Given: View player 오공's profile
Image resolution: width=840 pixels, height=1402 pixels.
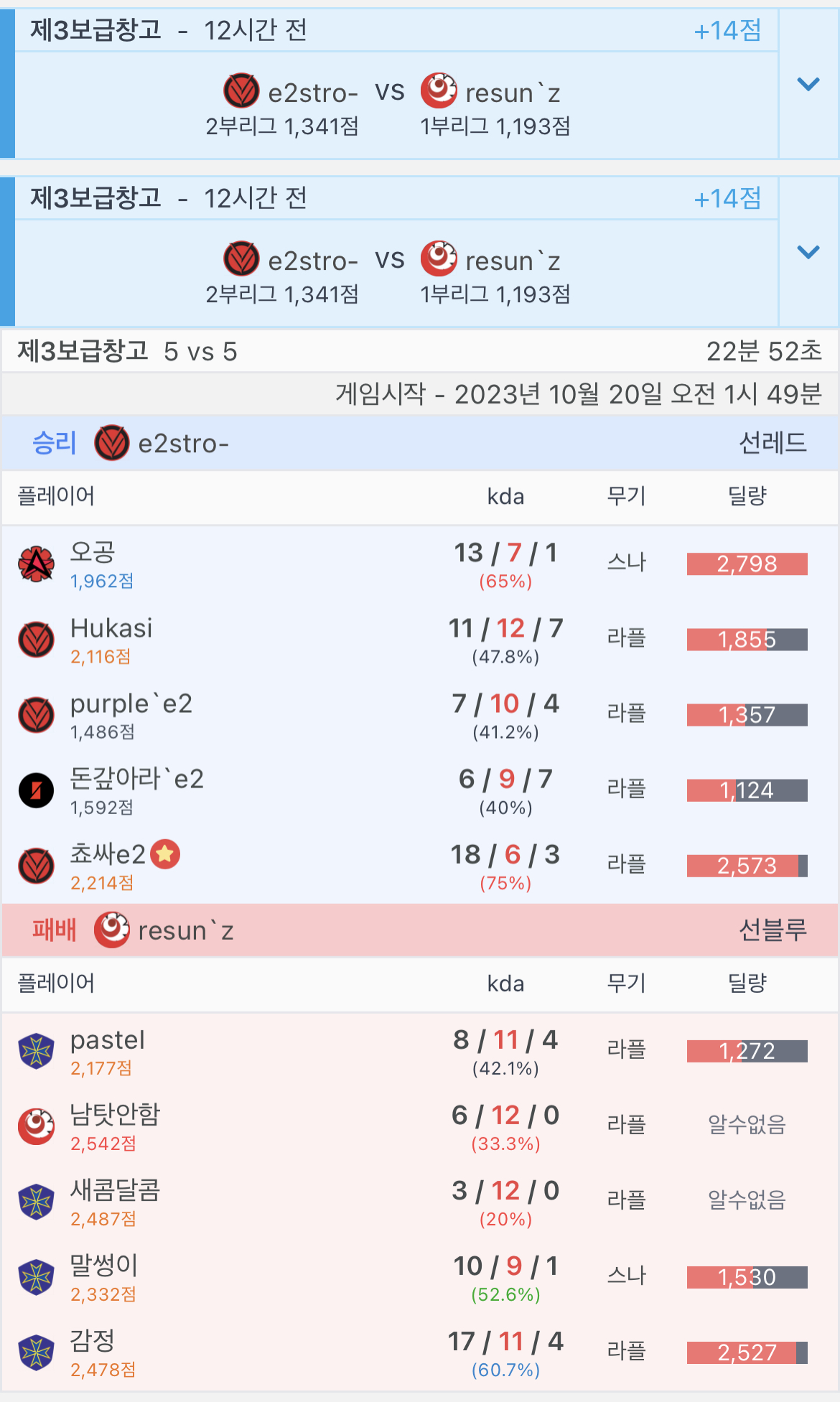Looking at the screenshot, I should [x=93, y=552].
